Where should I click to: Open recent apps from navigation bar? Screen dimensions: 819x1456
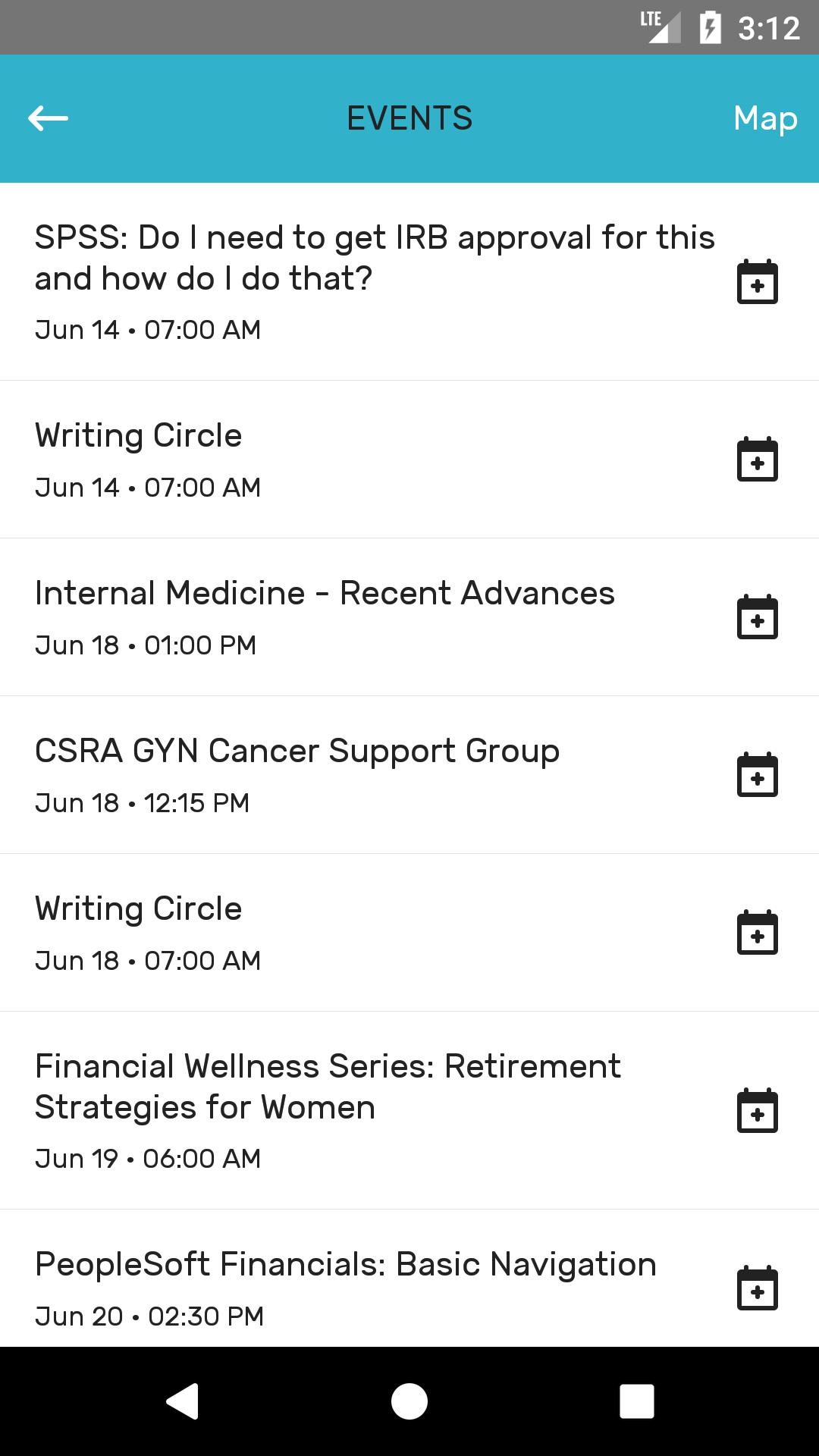coord(637,1401)
